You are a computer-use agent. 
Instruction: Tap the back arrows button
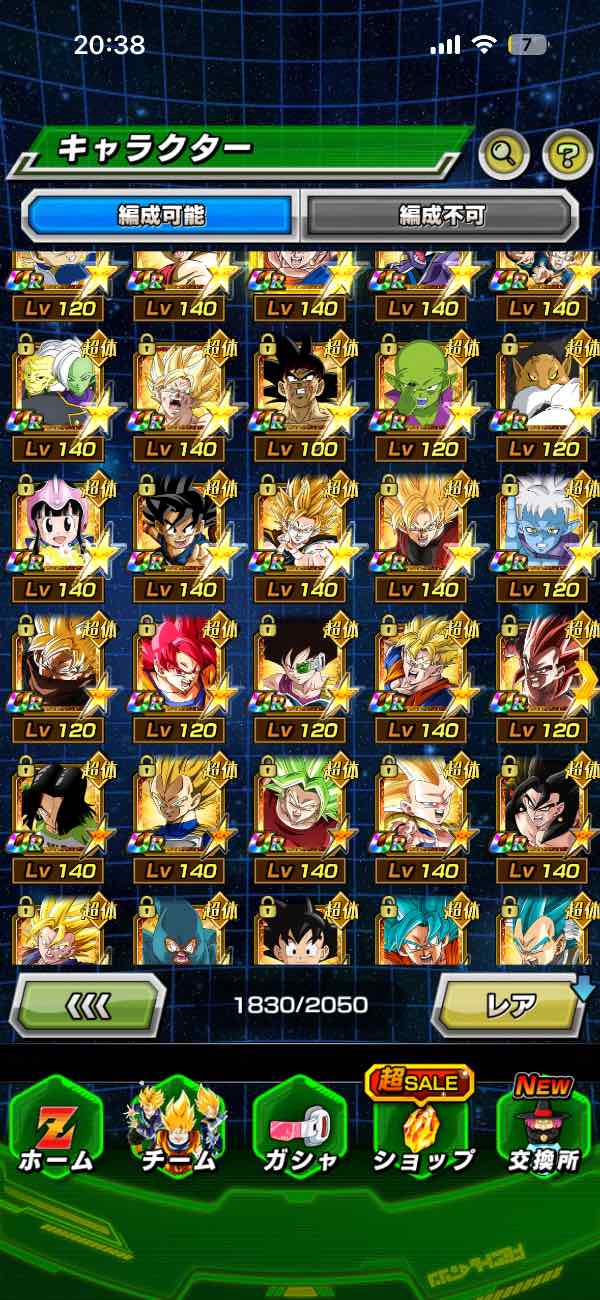88,1004
